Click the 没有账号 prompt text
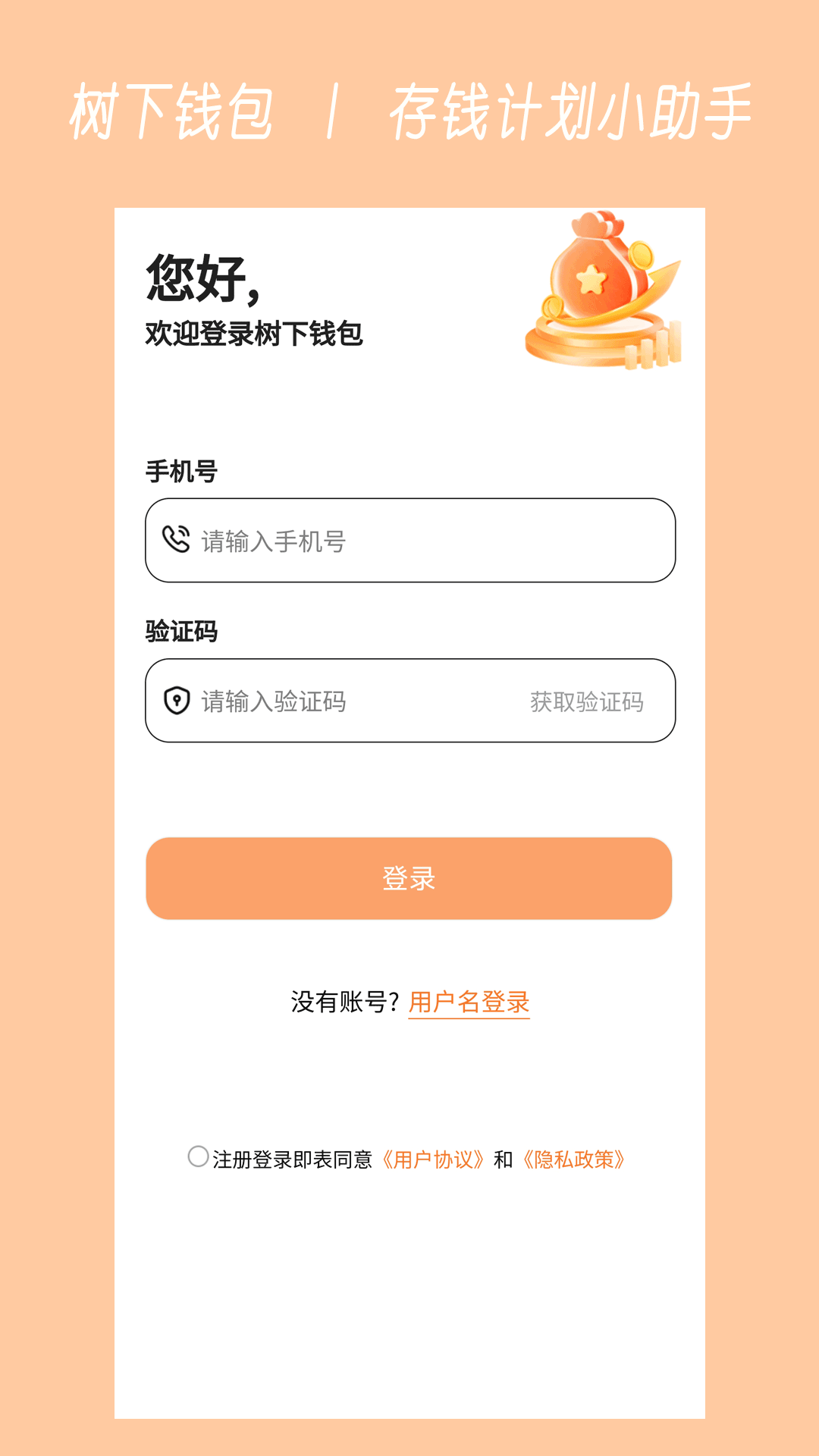Viewport: 819px width, 1456px height. tap(345, 1001)
